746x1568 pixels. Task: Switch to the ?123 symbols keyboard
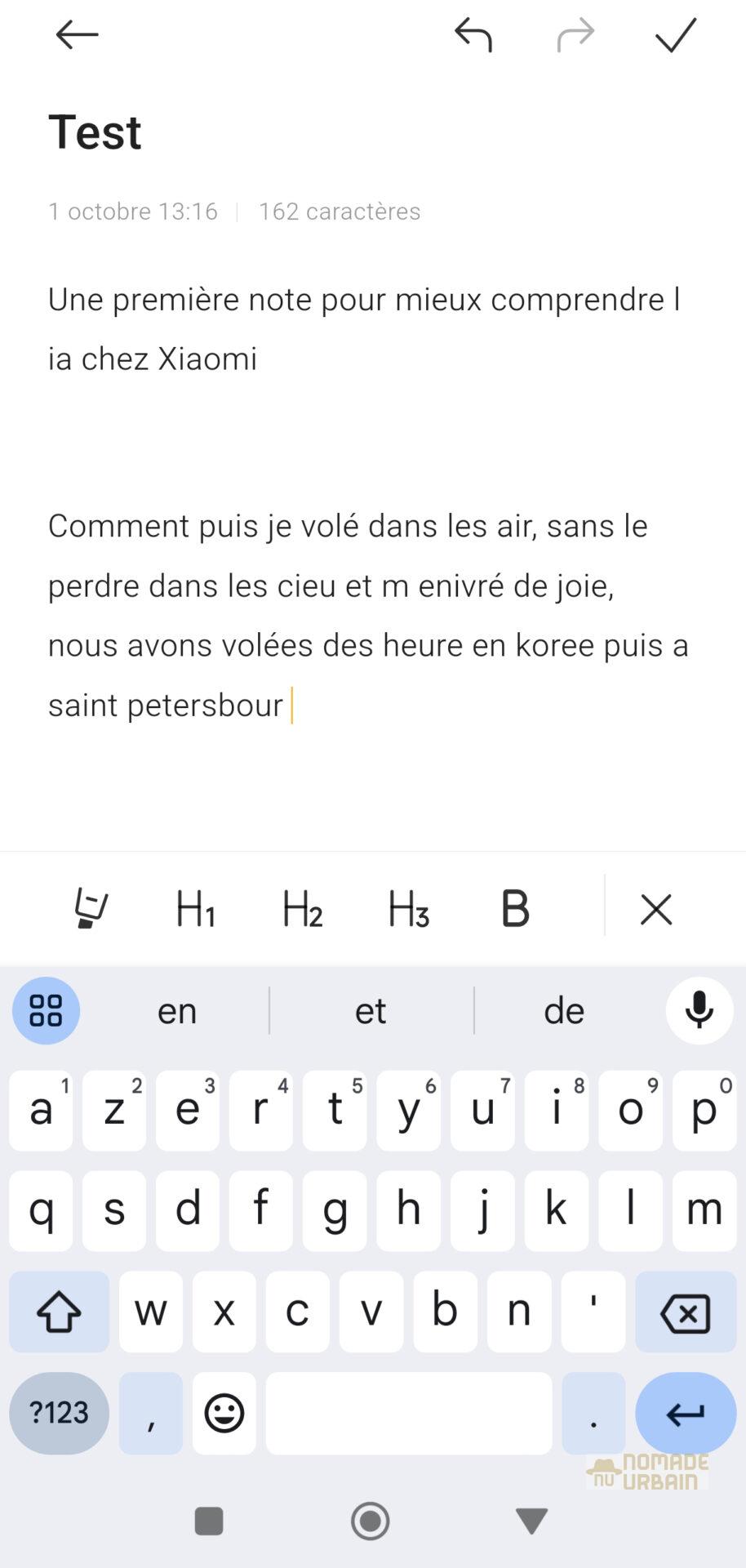click(x=59, y=1413)
